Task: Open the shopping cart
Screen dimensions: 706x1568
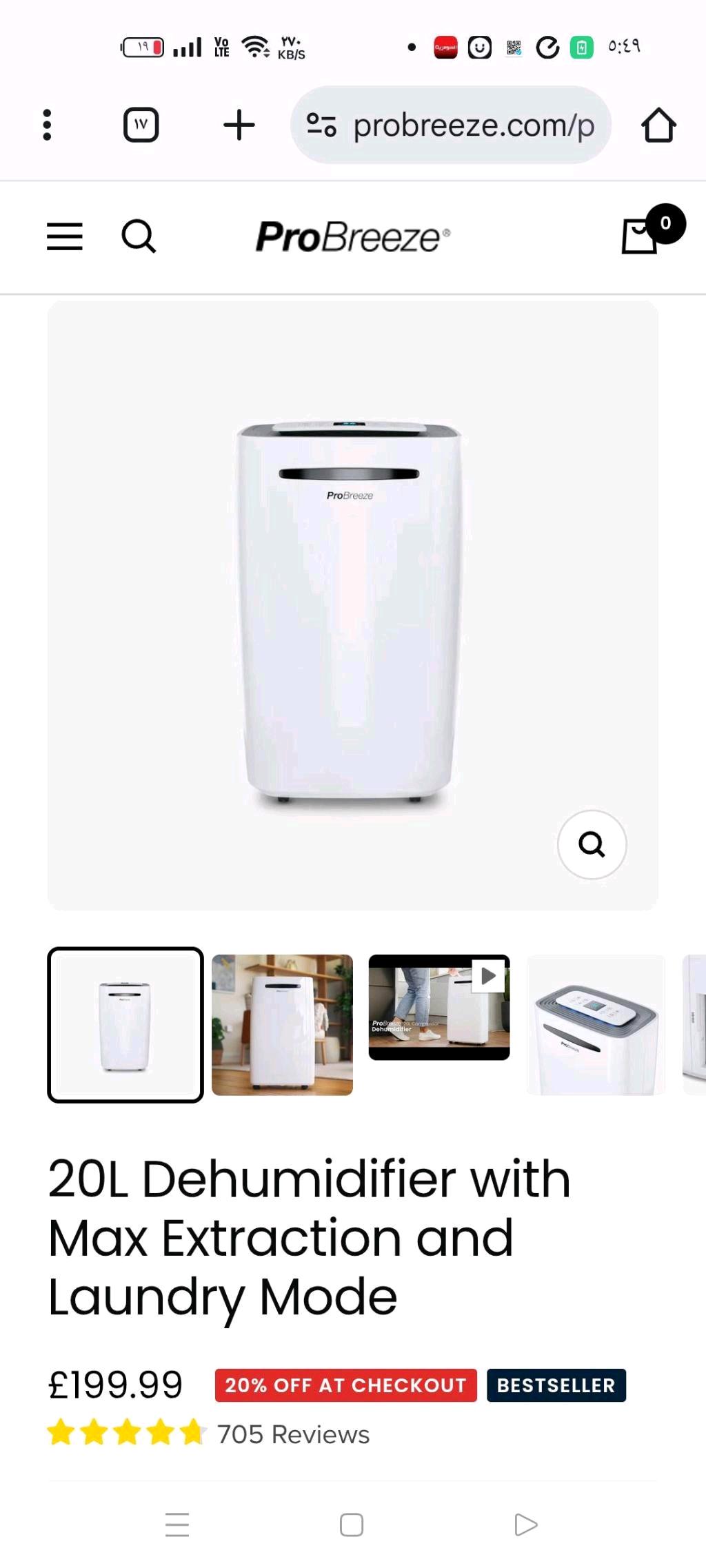Action: (641, 236)
